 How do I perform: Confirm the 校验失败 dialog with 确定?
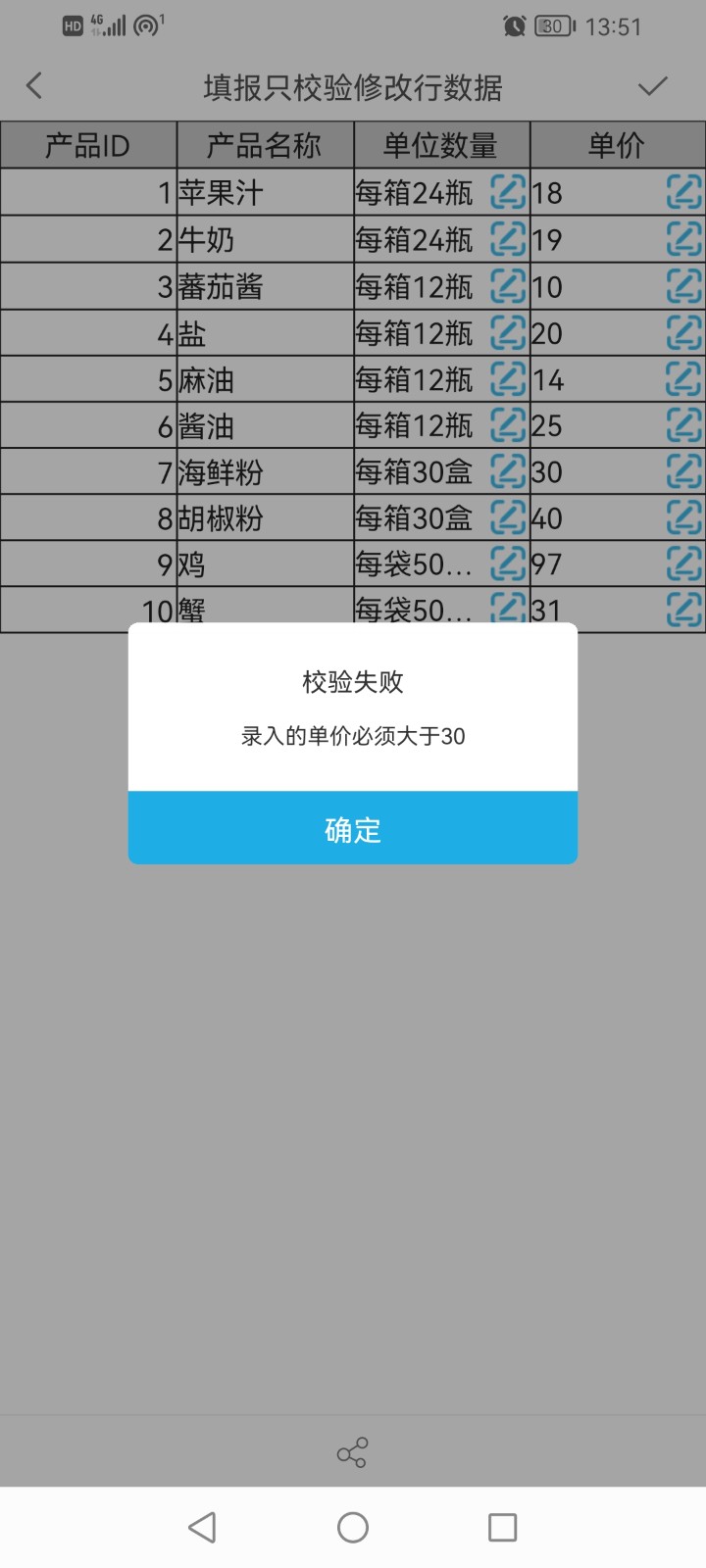(x=352, y=829)
